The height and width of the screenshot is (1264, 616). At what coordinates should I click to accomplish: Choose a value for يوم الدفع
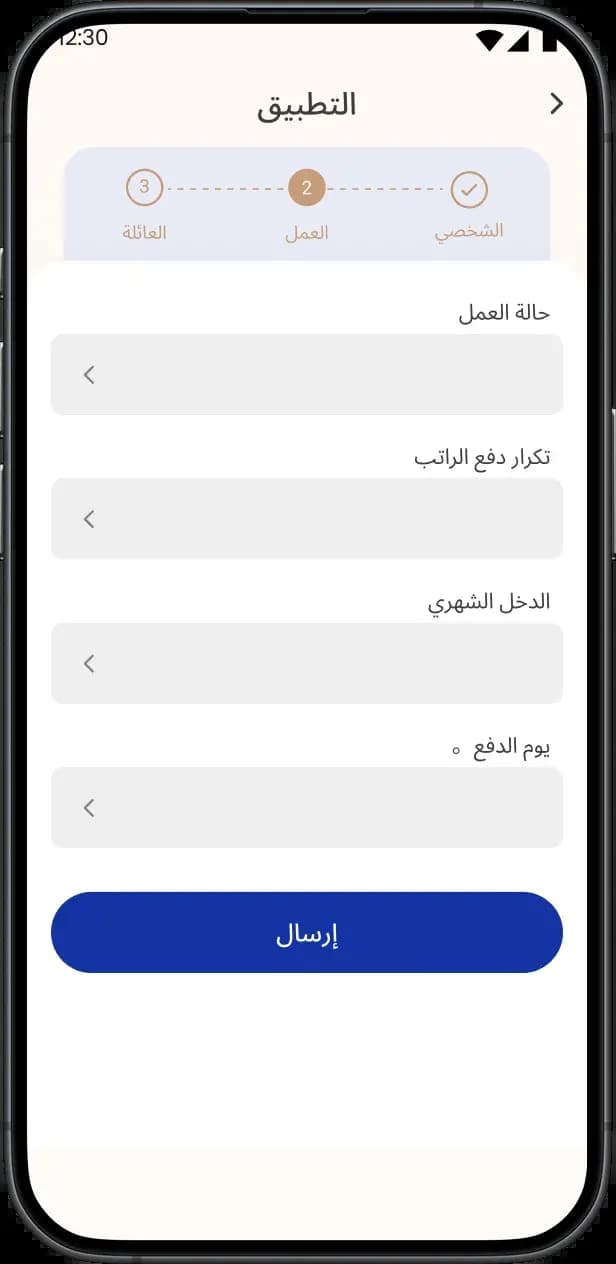click(307, 807)
